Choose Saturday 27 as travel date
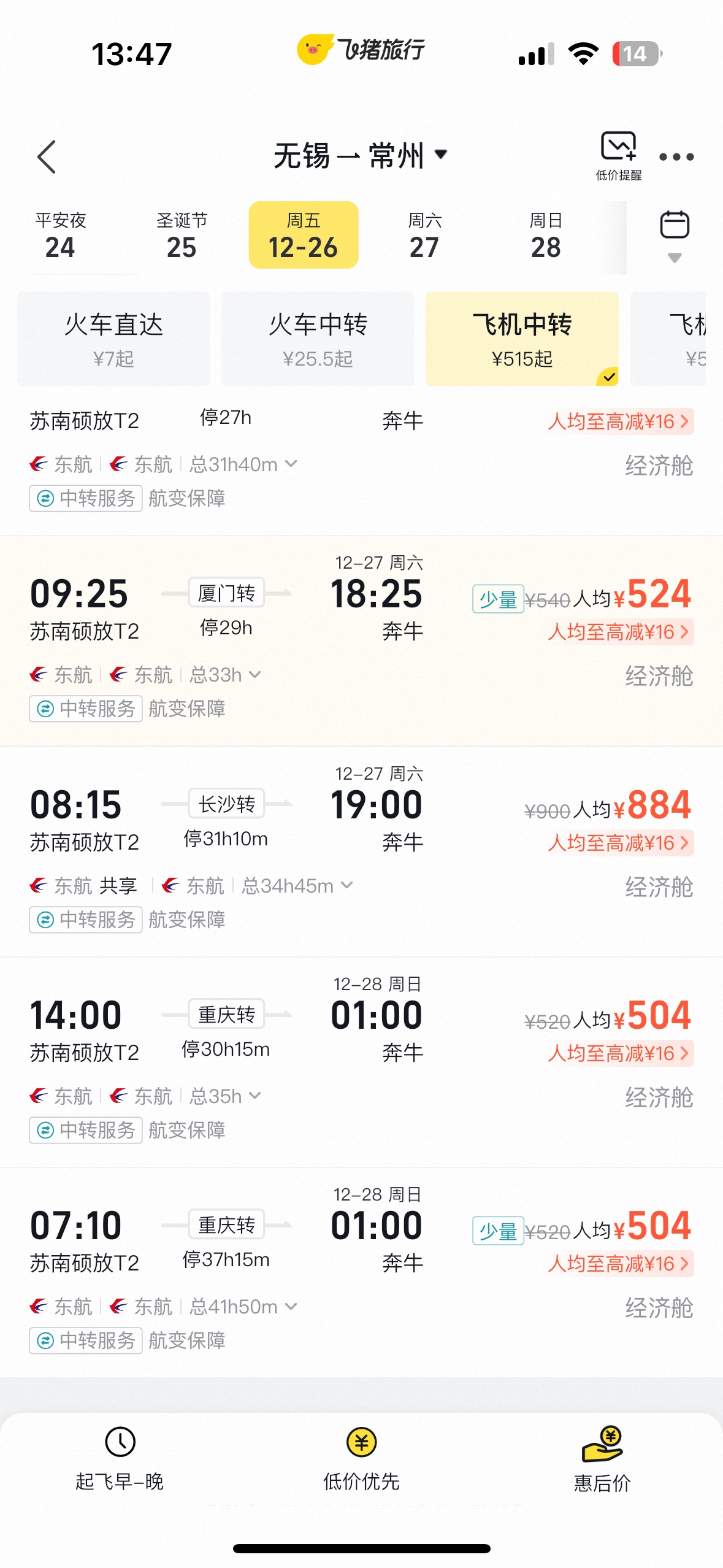 (424, 236)
